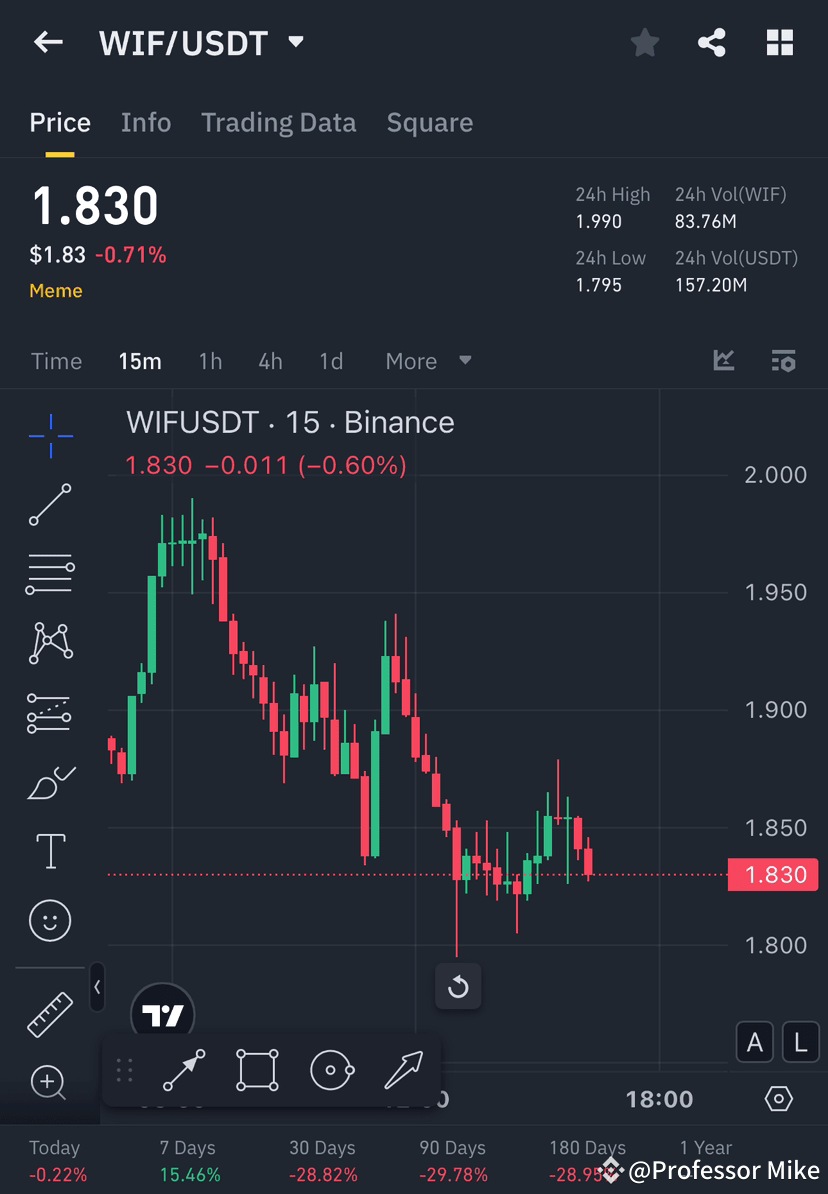Open the WIF/USDT pair selector dropdown
The image size is (828, 1194).
295,42
